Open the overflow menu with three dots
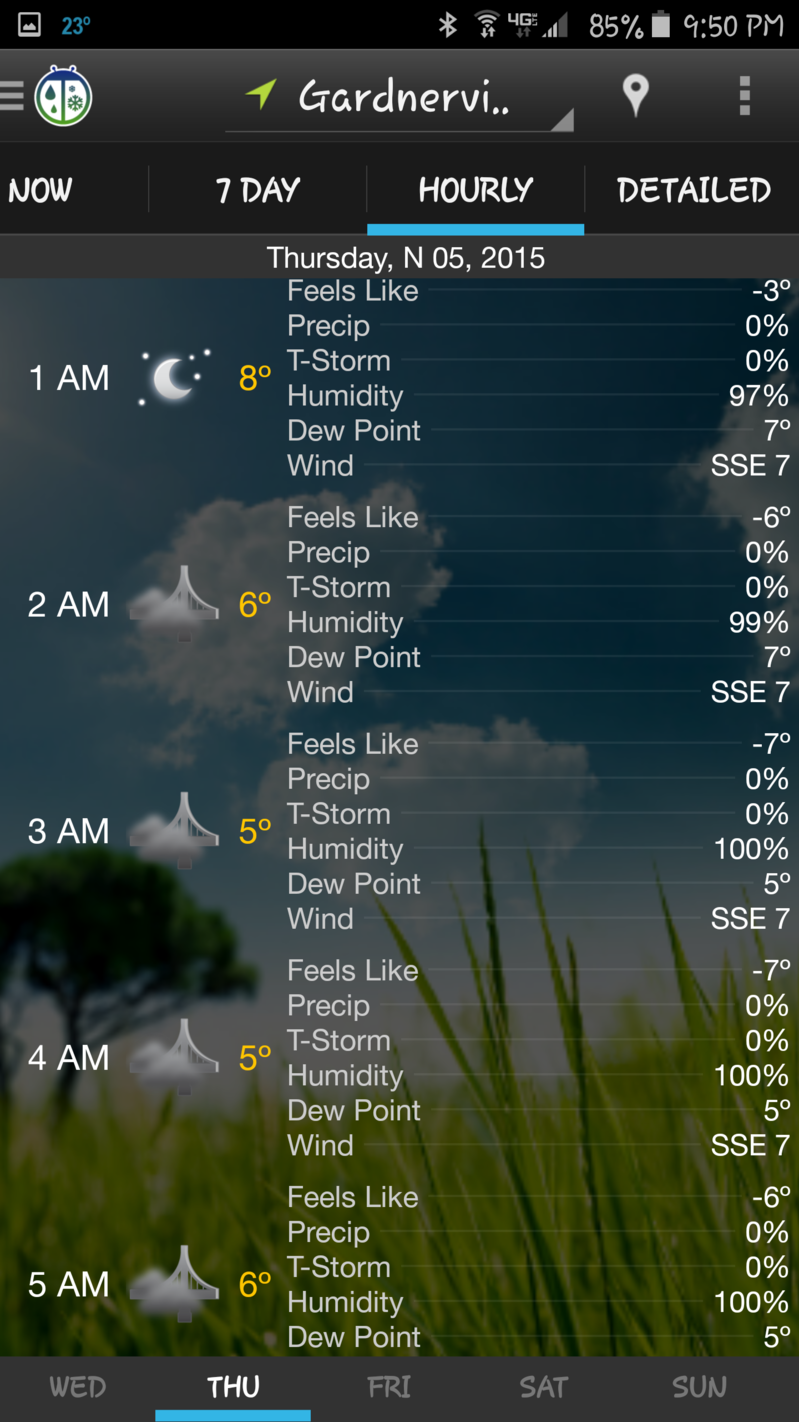Viewport: 799px width, 1422px height. tap(744, 95)
